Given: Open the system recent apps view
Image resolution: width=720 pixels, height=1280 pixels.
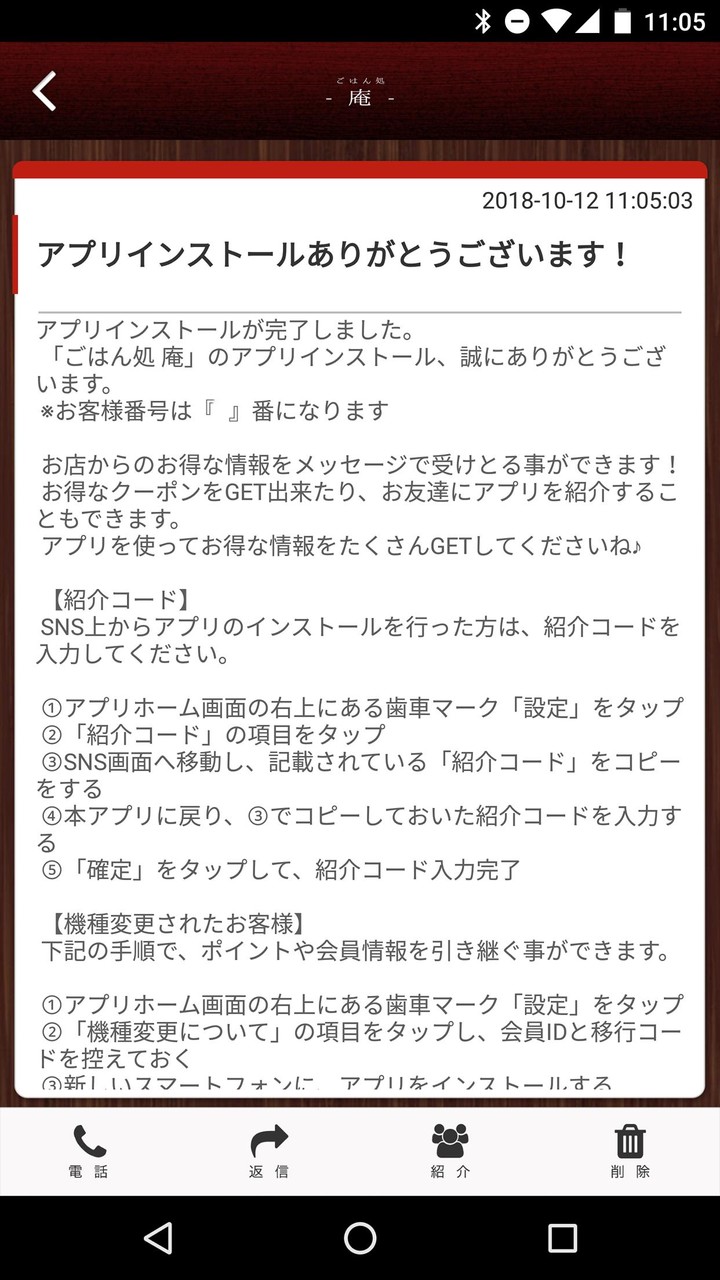Looking at the screenshot, I should [x=562, y=1238].
